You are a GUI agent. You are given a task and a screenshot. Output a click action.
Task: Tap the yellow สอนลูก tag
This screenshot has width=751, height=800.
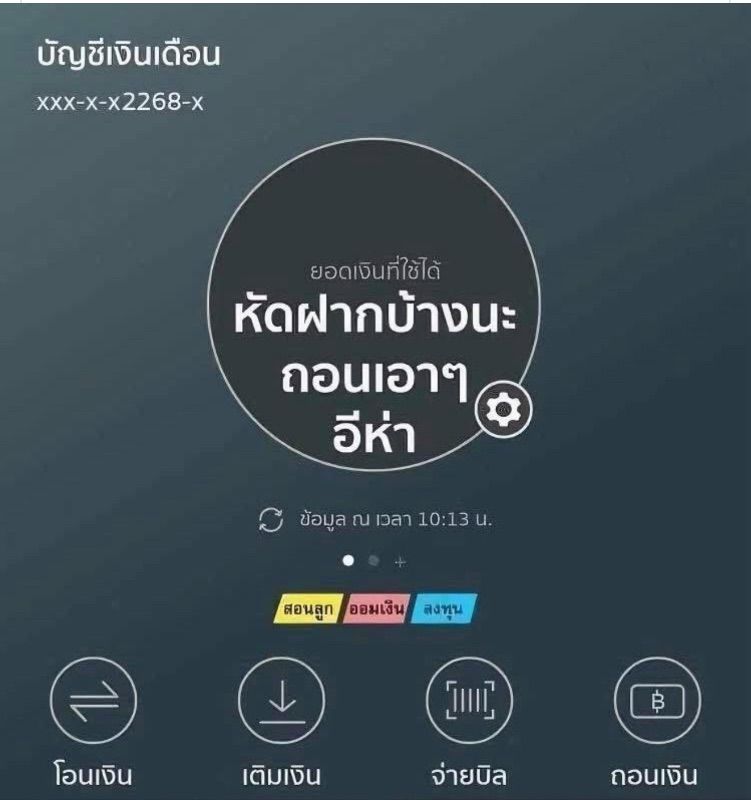point(307,608)
